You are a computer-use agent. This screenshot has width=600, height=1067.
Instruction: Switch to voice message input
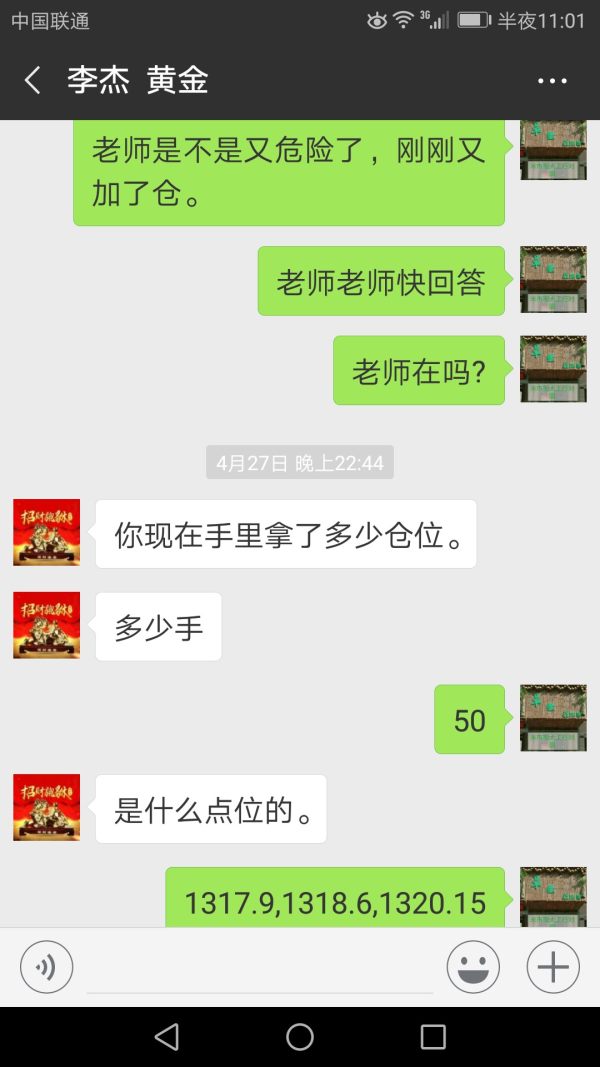point(47,967)
